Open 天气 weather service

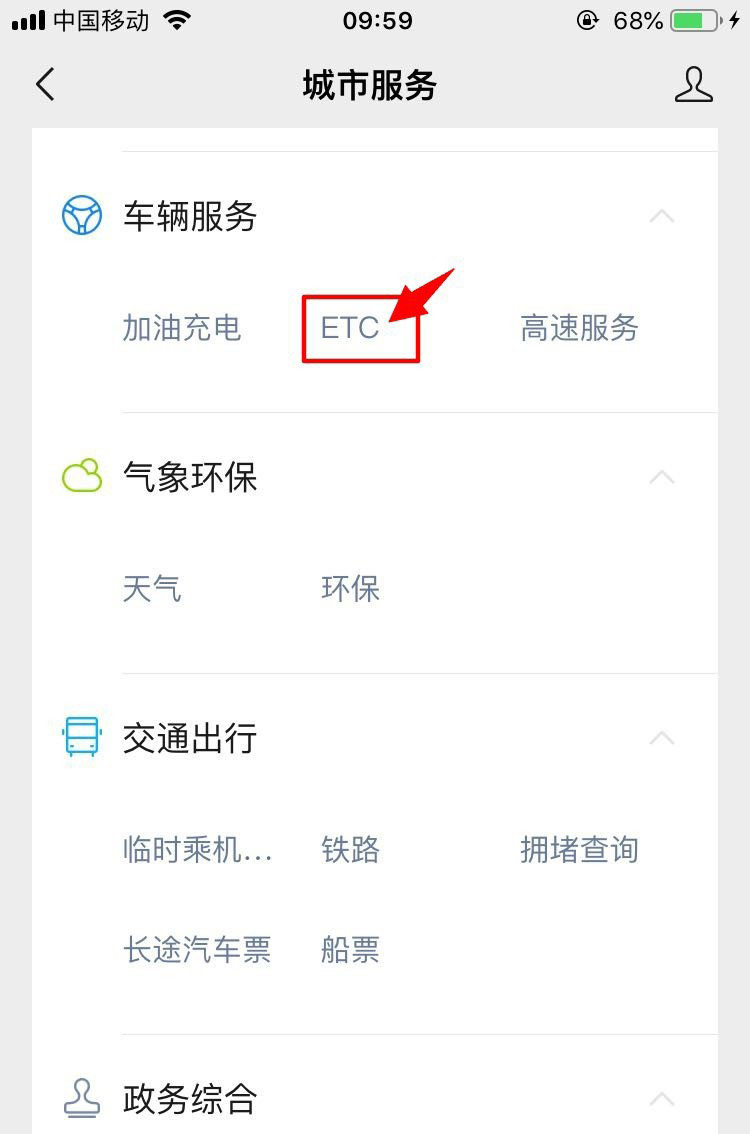pos(152,589)
